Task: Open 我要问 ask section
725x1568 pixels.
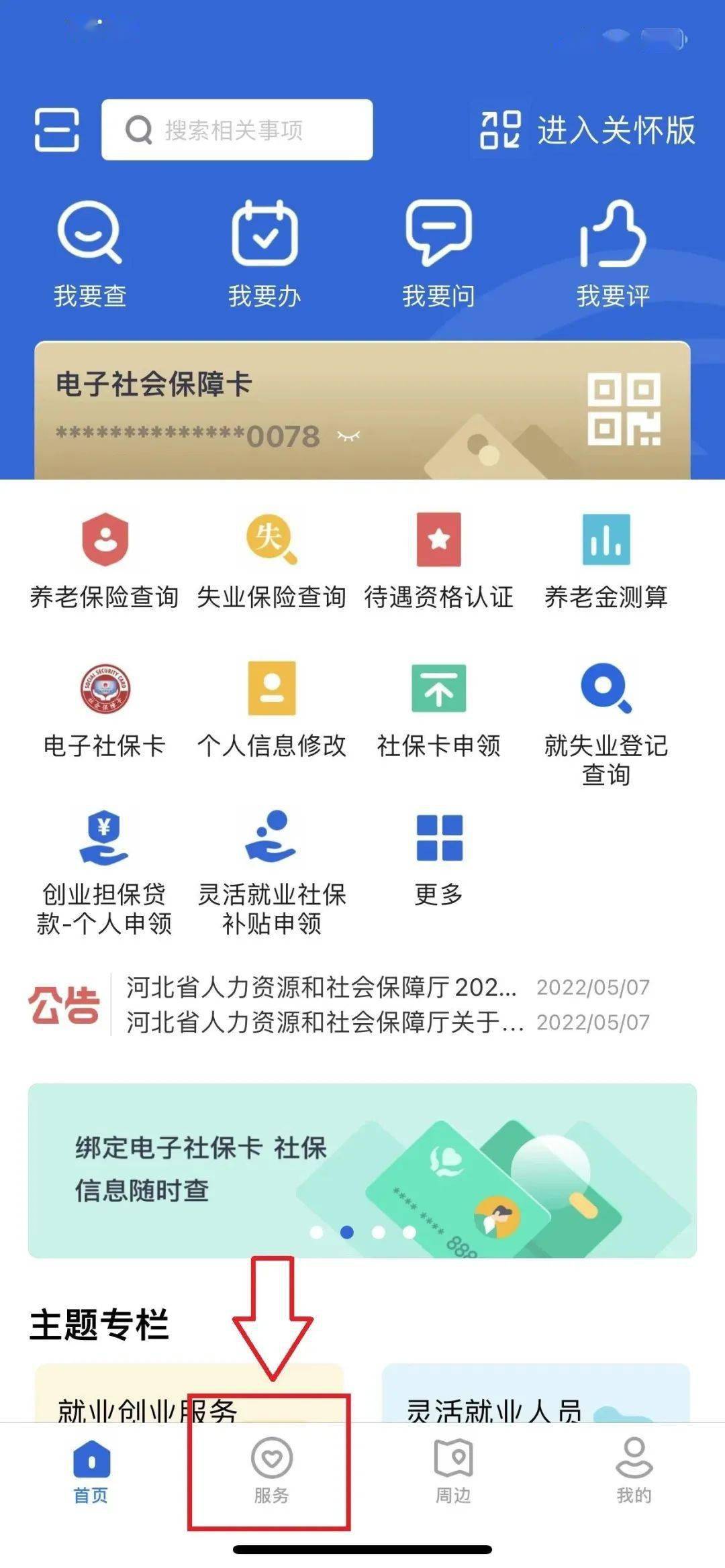Action: [438, 253]
